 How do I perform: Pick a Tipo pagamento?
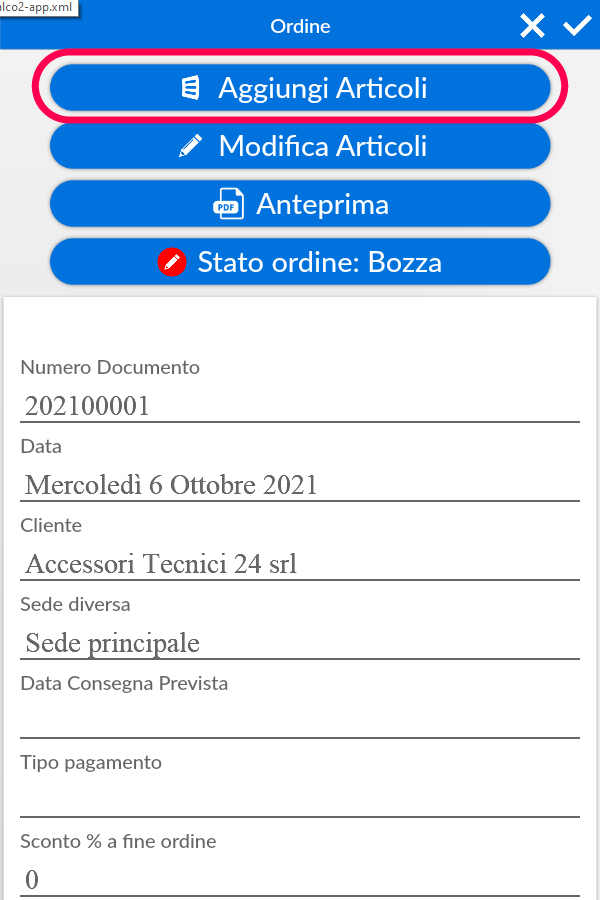pyautogui.click(x=300, y=800)
